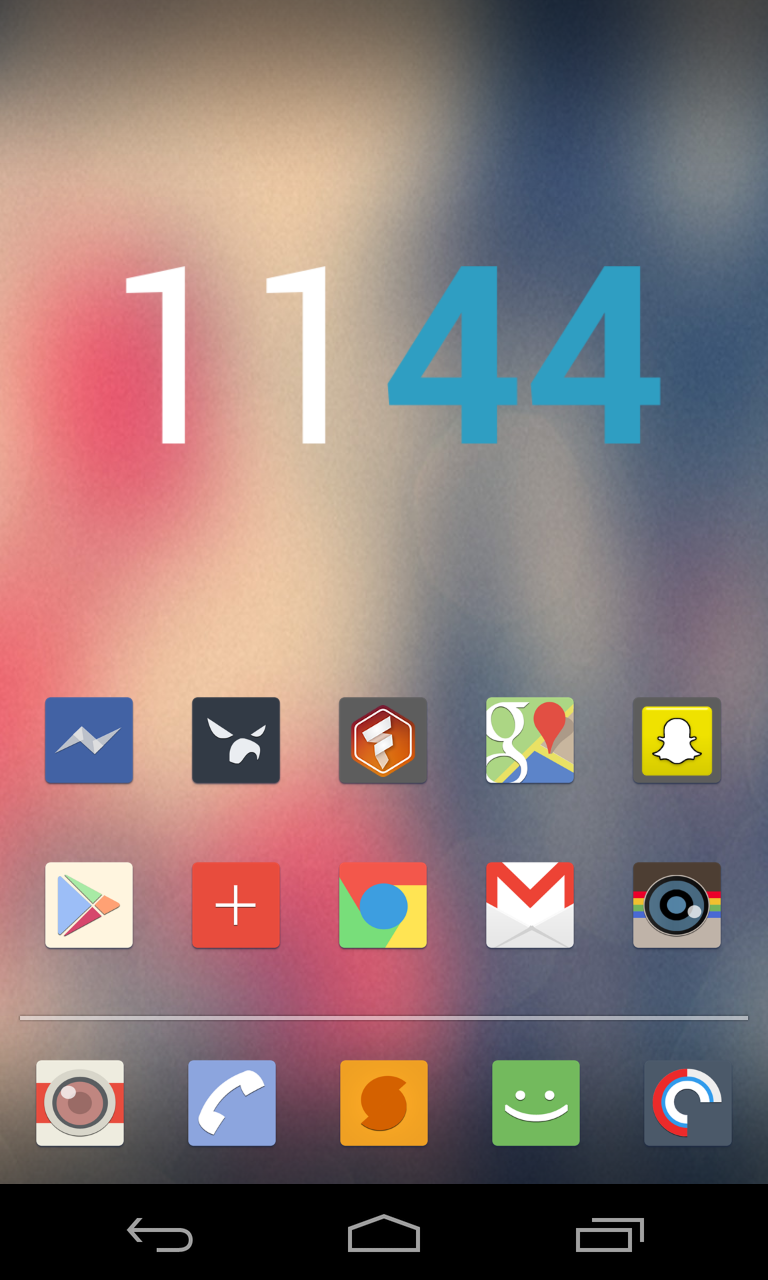Open the red plus app icon
768x1280 pixels.
(x=236, y=905)
